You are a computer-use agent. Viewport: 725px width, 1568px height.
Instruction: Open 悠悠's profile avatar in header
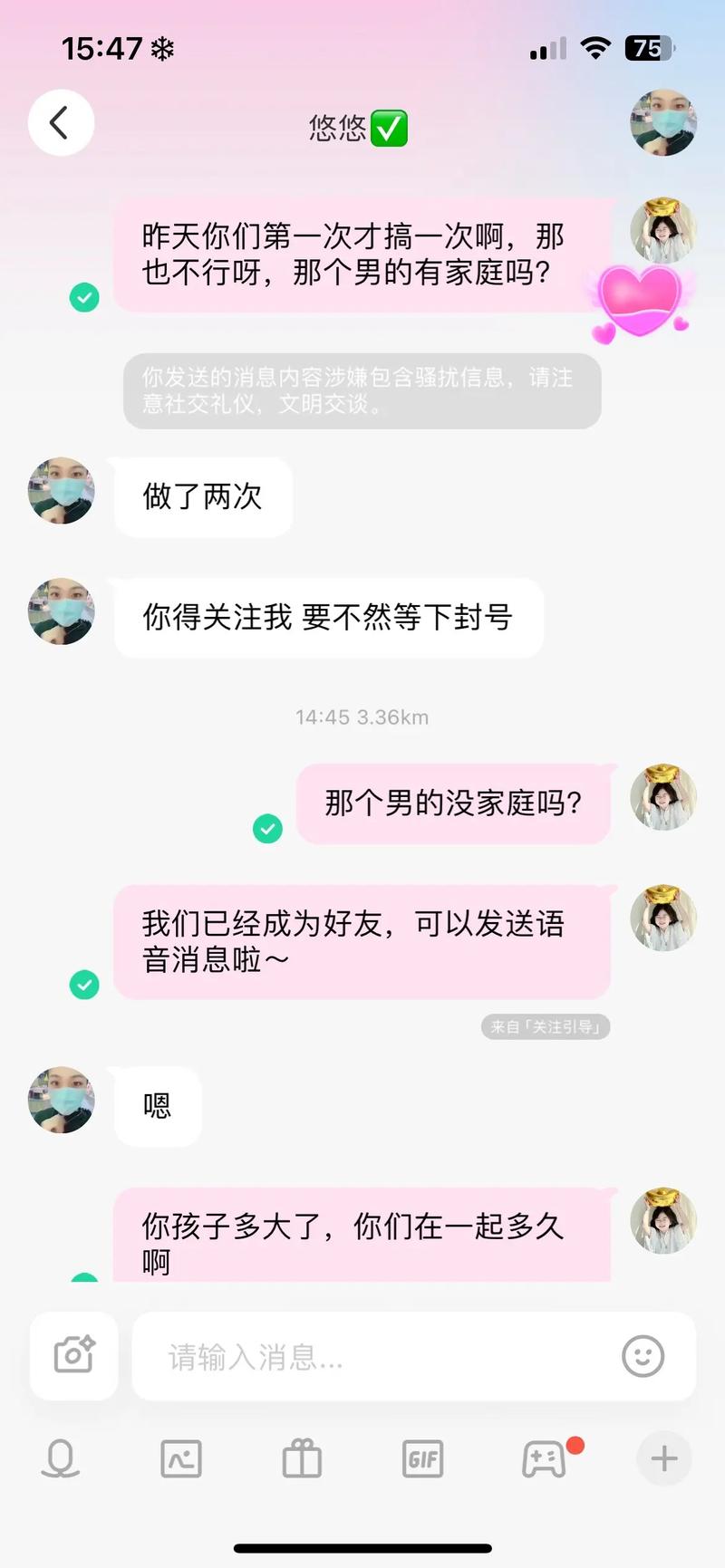(x=663, y=122)
